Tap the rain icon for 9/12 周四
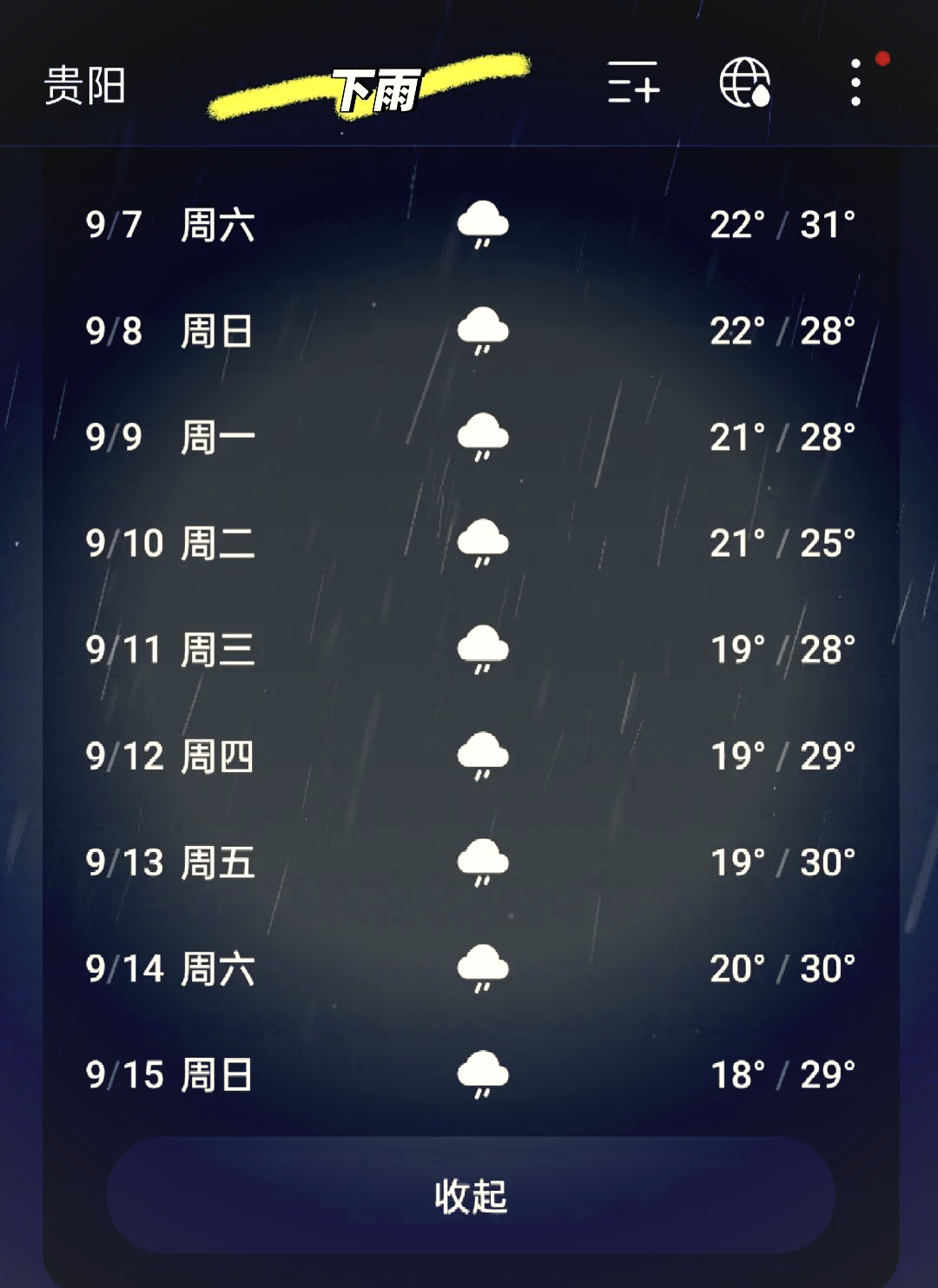Screen dimensions: 938x1288 (x=483, y=756)
